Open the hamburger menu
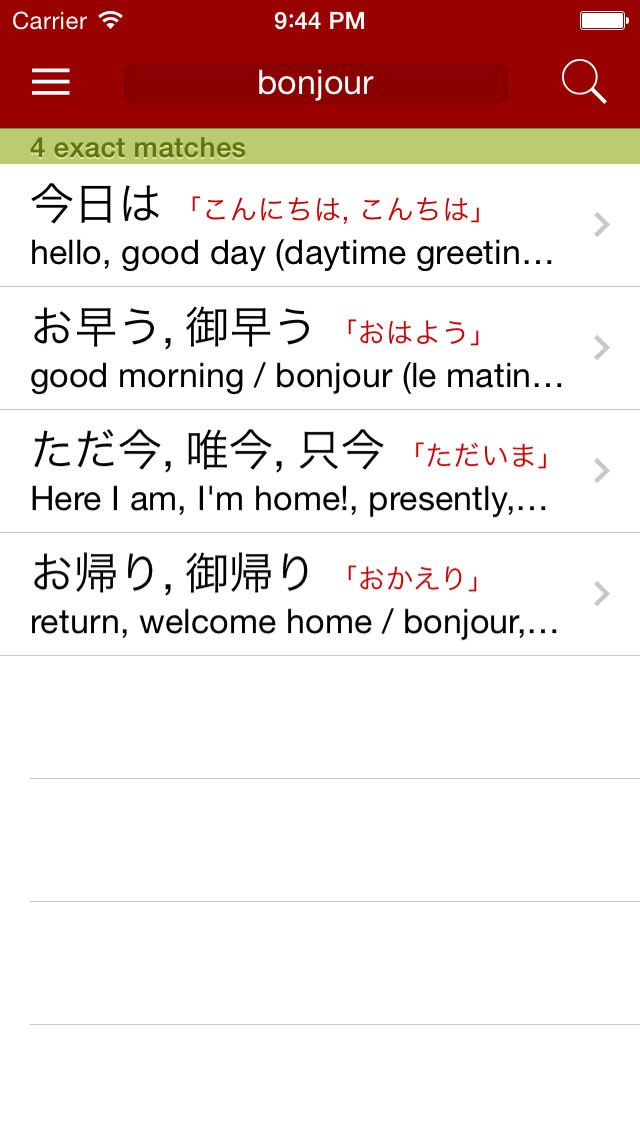Screen dimensions: 640x1136 [51, 82]
